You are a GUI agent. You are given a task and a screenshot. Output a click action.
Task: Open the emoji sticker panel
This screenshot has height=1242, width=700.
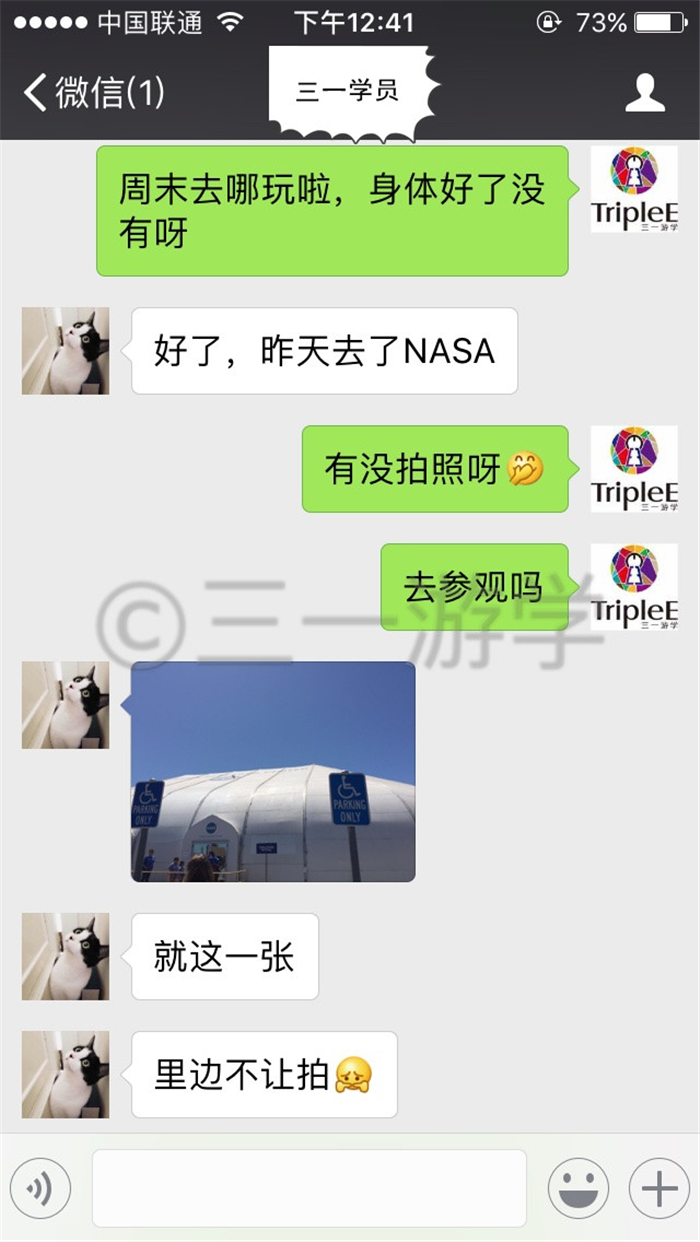click(578, 1188)
